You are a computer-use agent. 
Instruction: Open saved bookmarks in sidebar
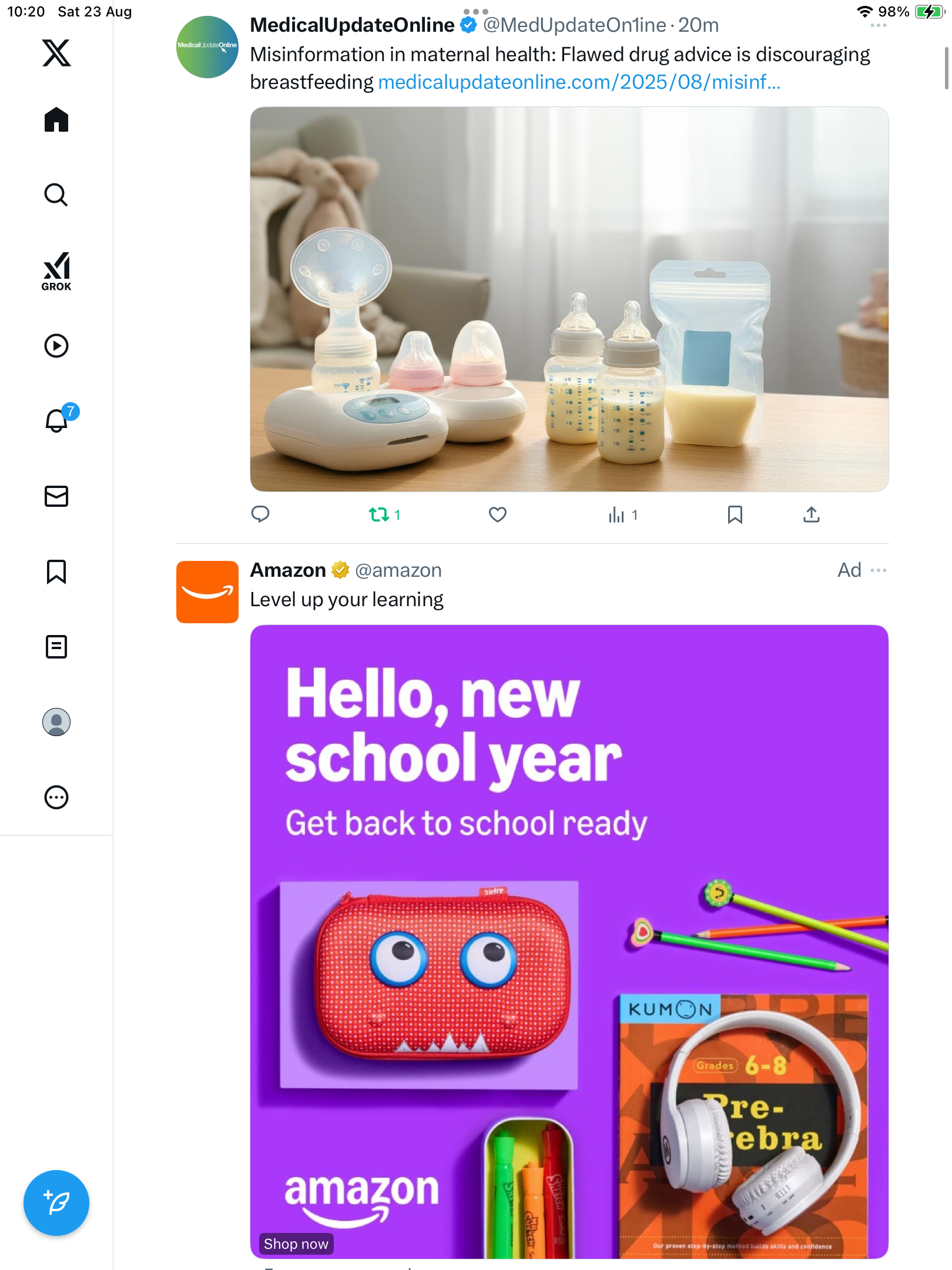tap(56, 571)
